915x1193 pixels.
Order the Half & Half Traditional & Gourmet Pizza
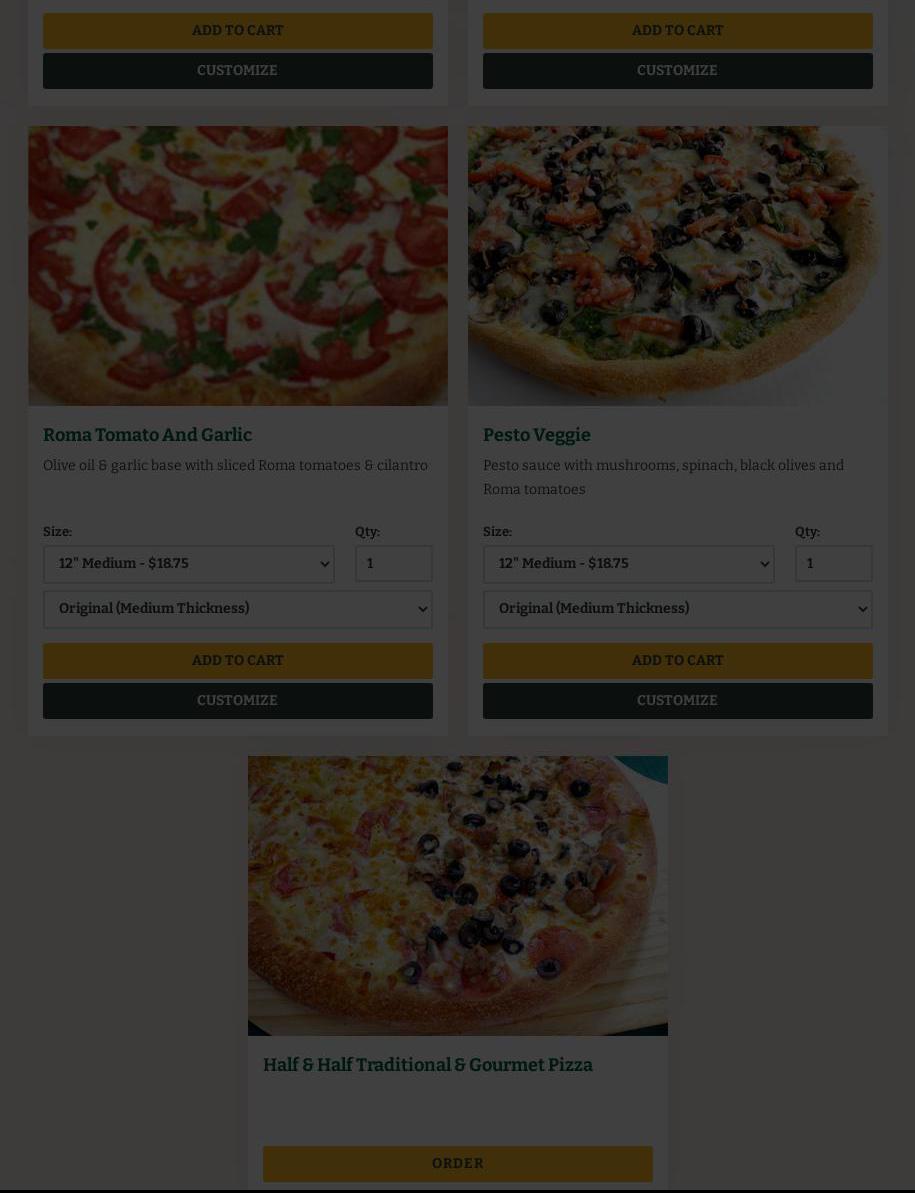[457, 1164]
